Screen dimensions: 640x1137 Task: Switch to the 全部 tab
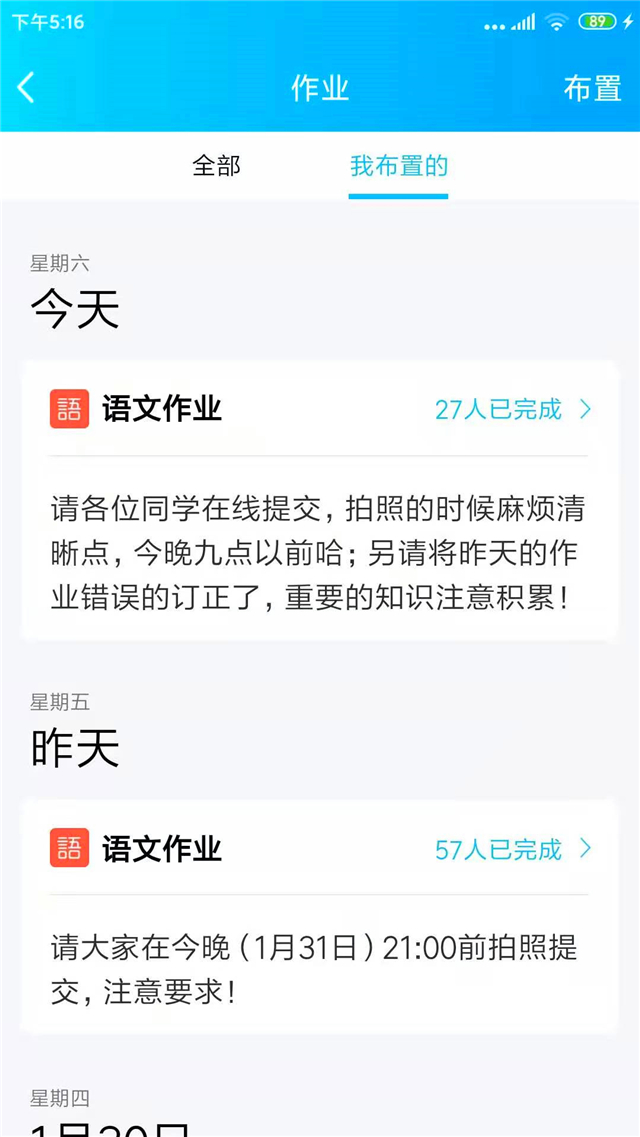click(216, 166)
